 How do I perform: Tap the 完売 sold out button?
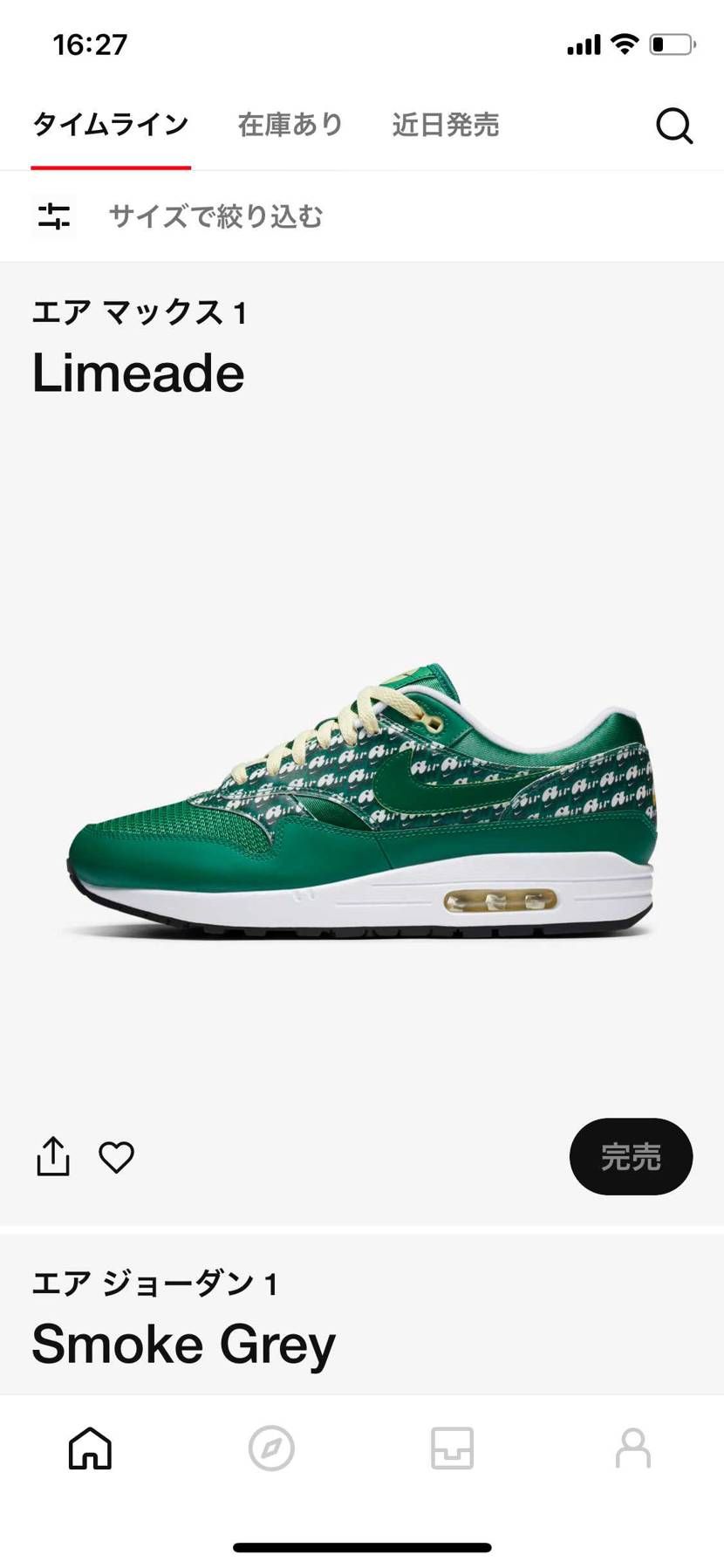(631, 1156)
